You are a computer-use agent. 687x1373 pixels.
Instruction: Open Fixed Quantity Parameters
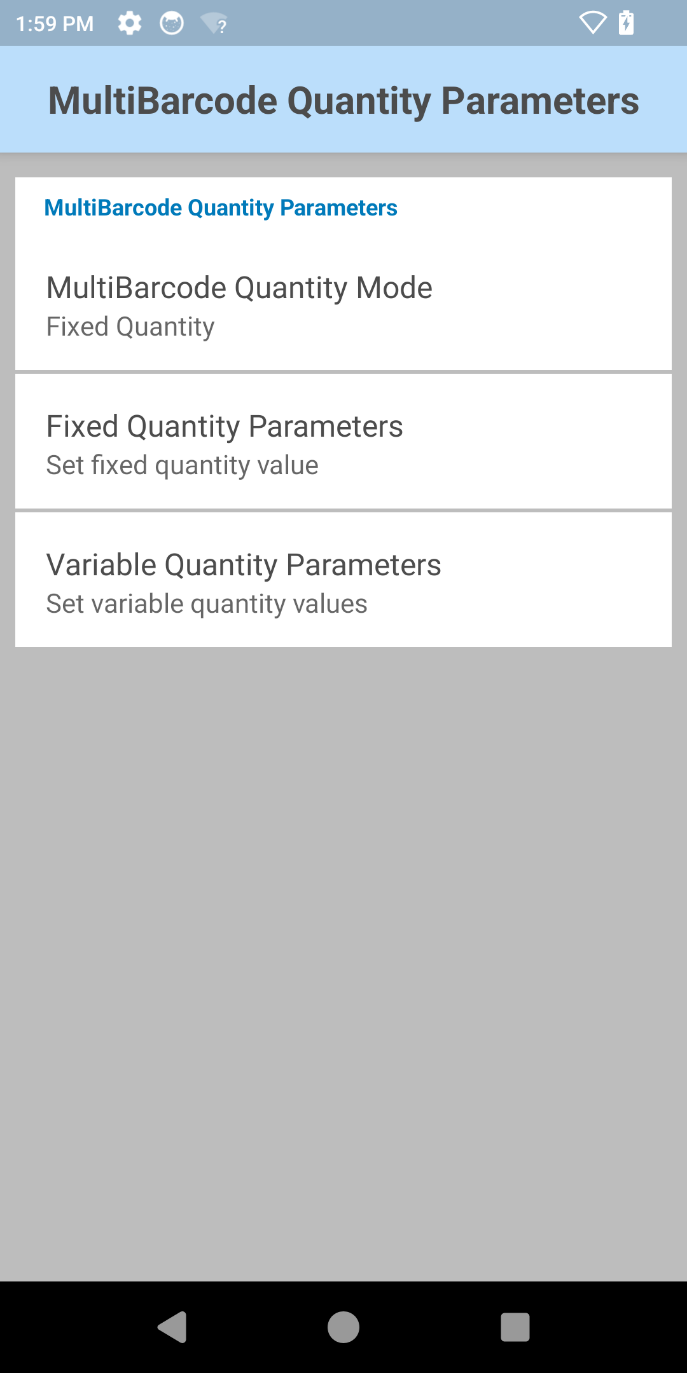tap(342, 443)
